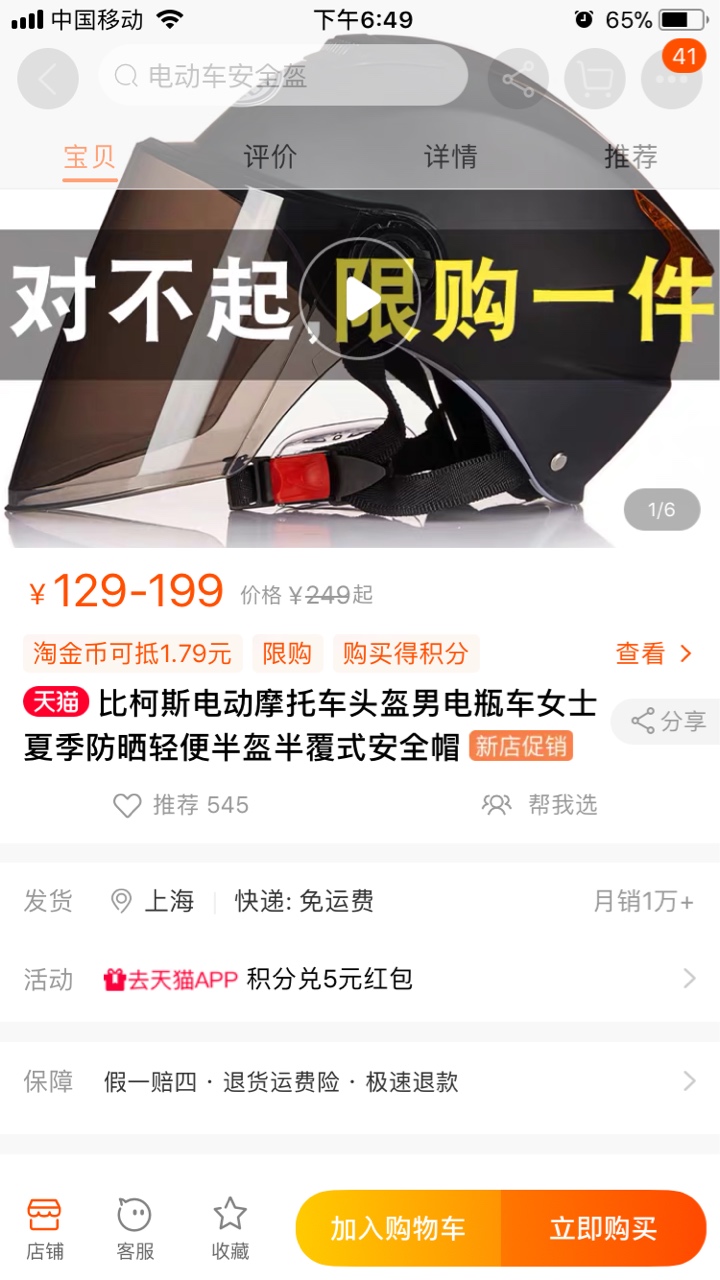Visit the seller's 店铺
720x1280 pixels.
44,1228
